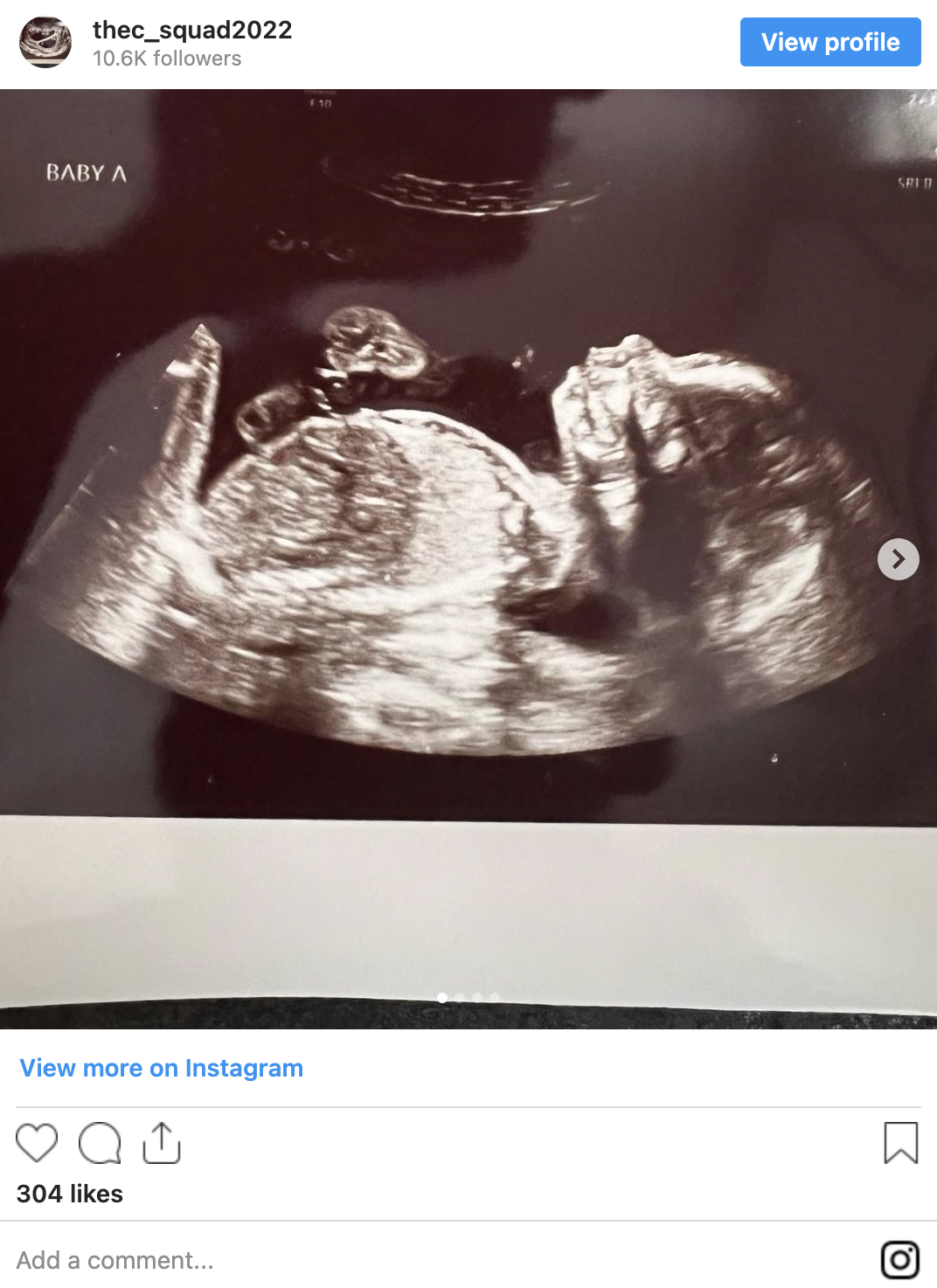Open the thec_squad2022 username link
This screenshot has height=1288, width=937.
pyautogui.click(x=192, y=30)
